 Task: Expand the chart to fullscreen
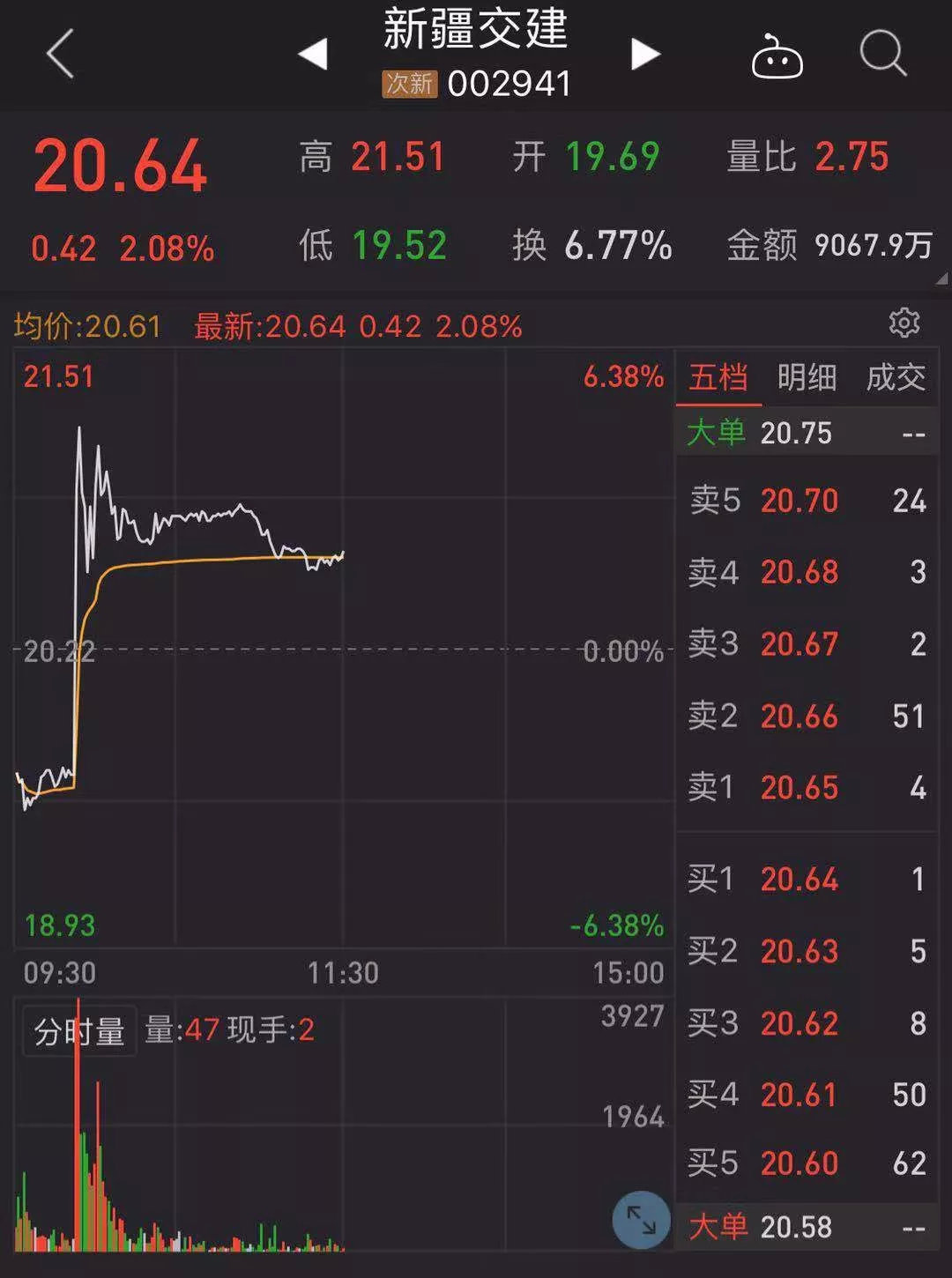coord(641,1220)
